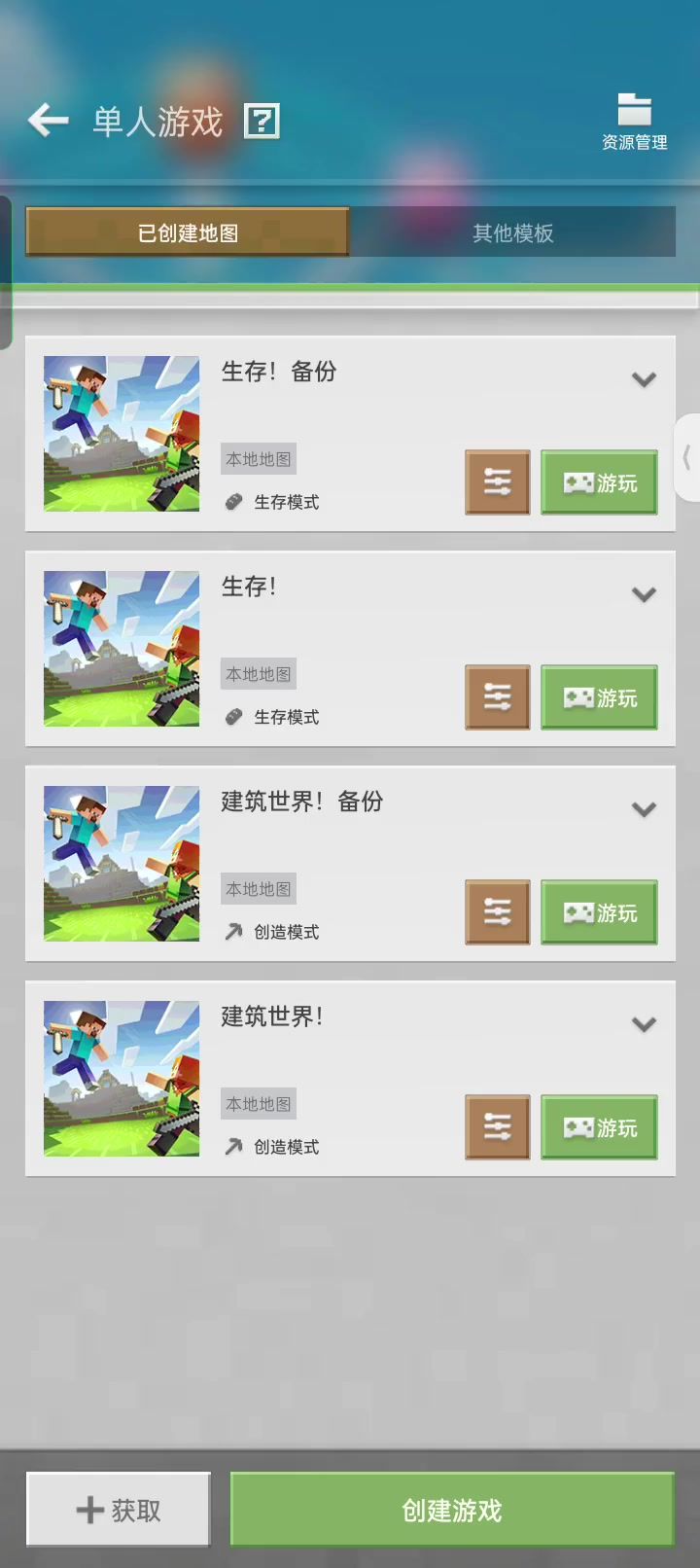The image size is (700, 1568).
Task: Open settings for 建筑世界！备份 map
Action: point(497,912)
